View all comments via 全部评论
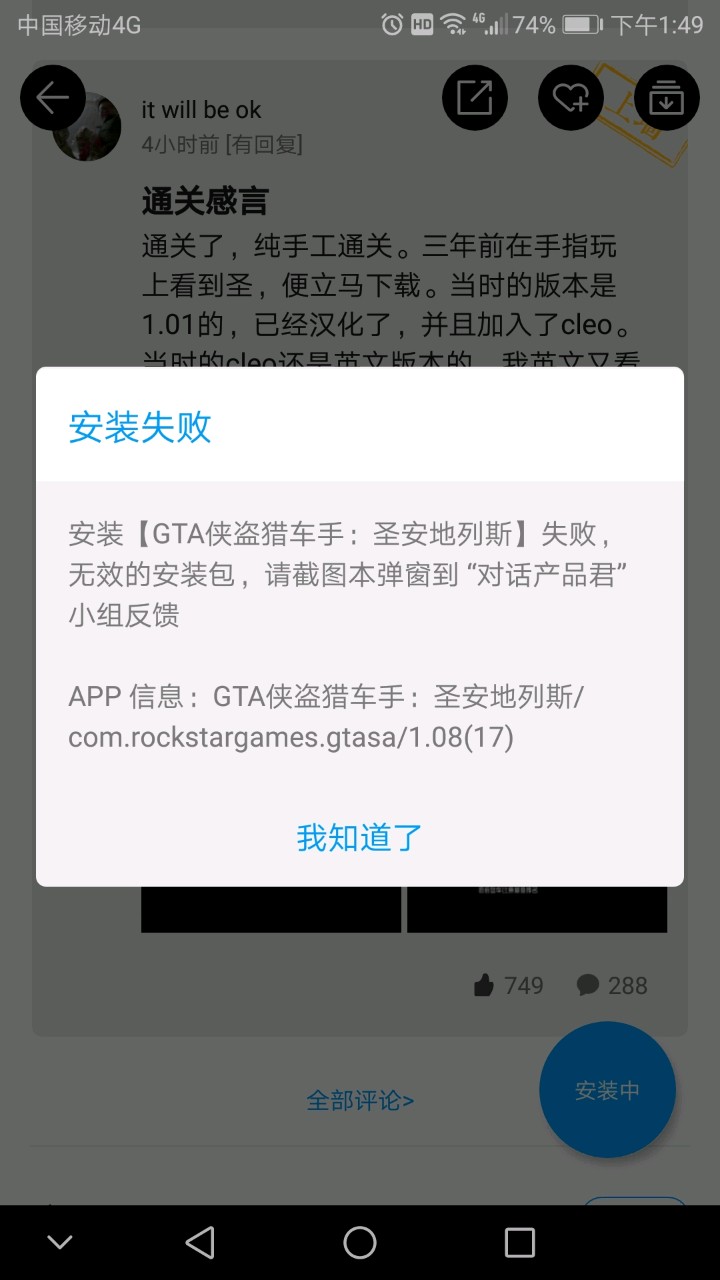 (x=360, y=1101)
